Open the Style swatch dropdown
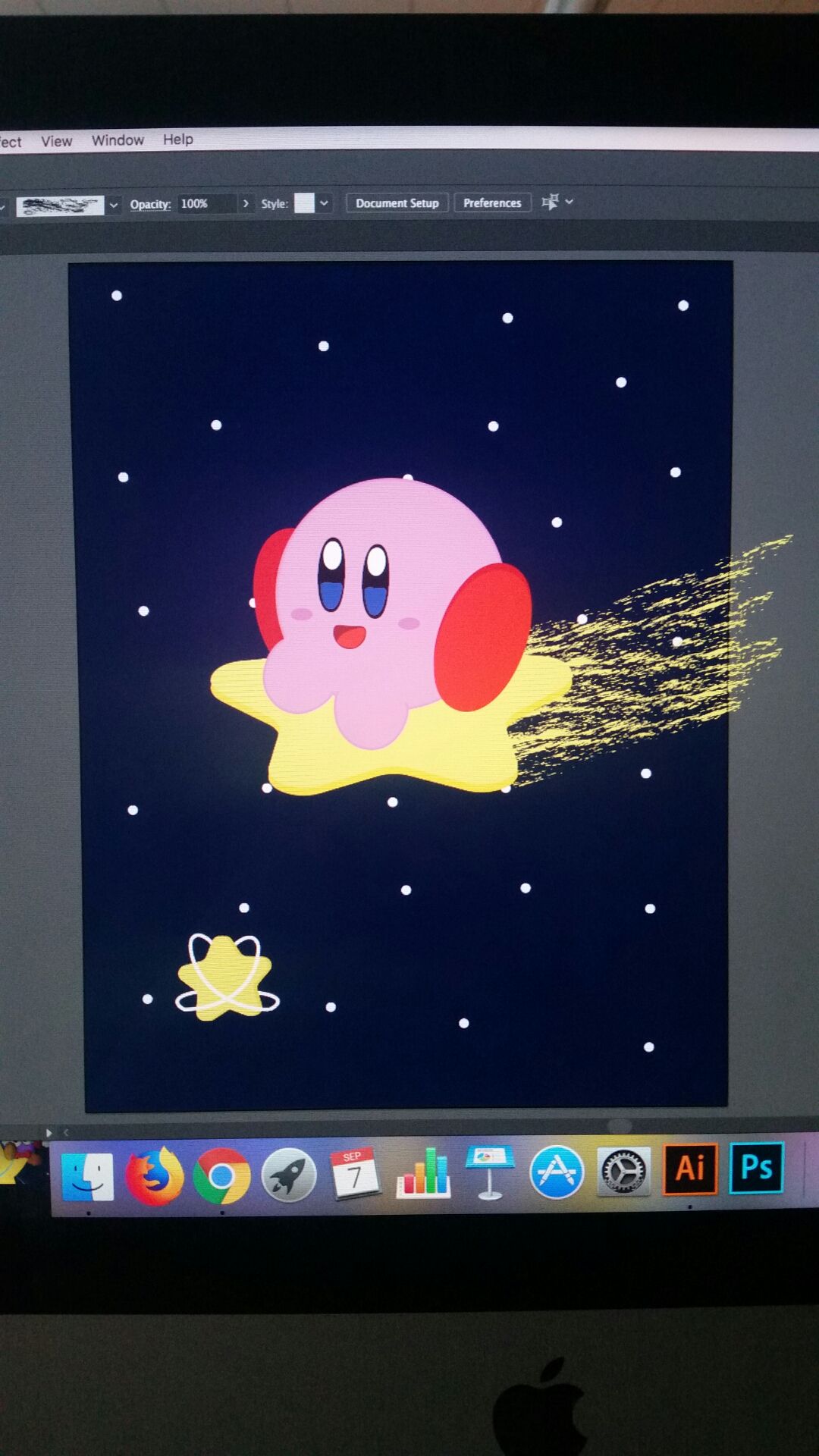 click(x=324, y=202)
